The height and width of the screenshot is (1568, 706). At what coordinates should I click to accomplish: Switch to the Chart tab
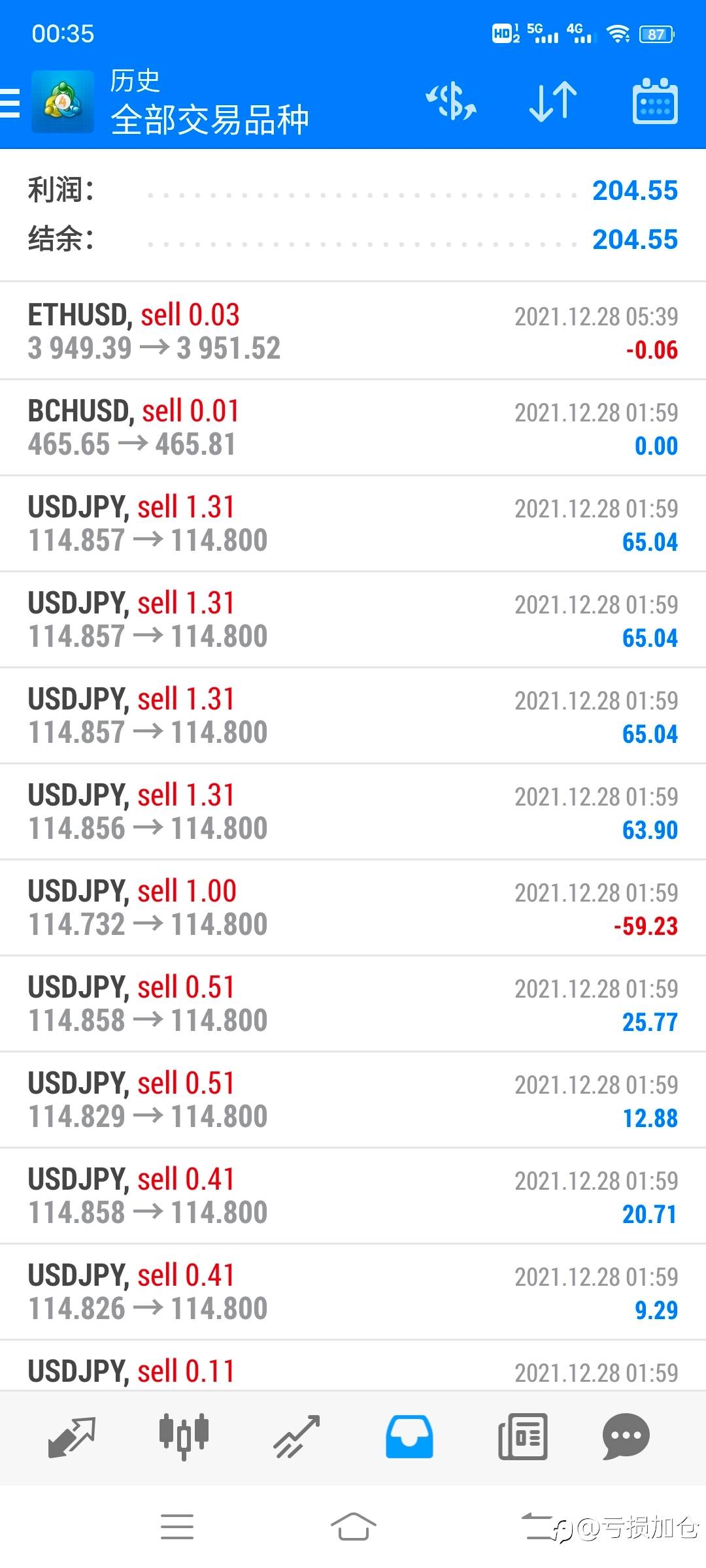(x=184, y=1437)
